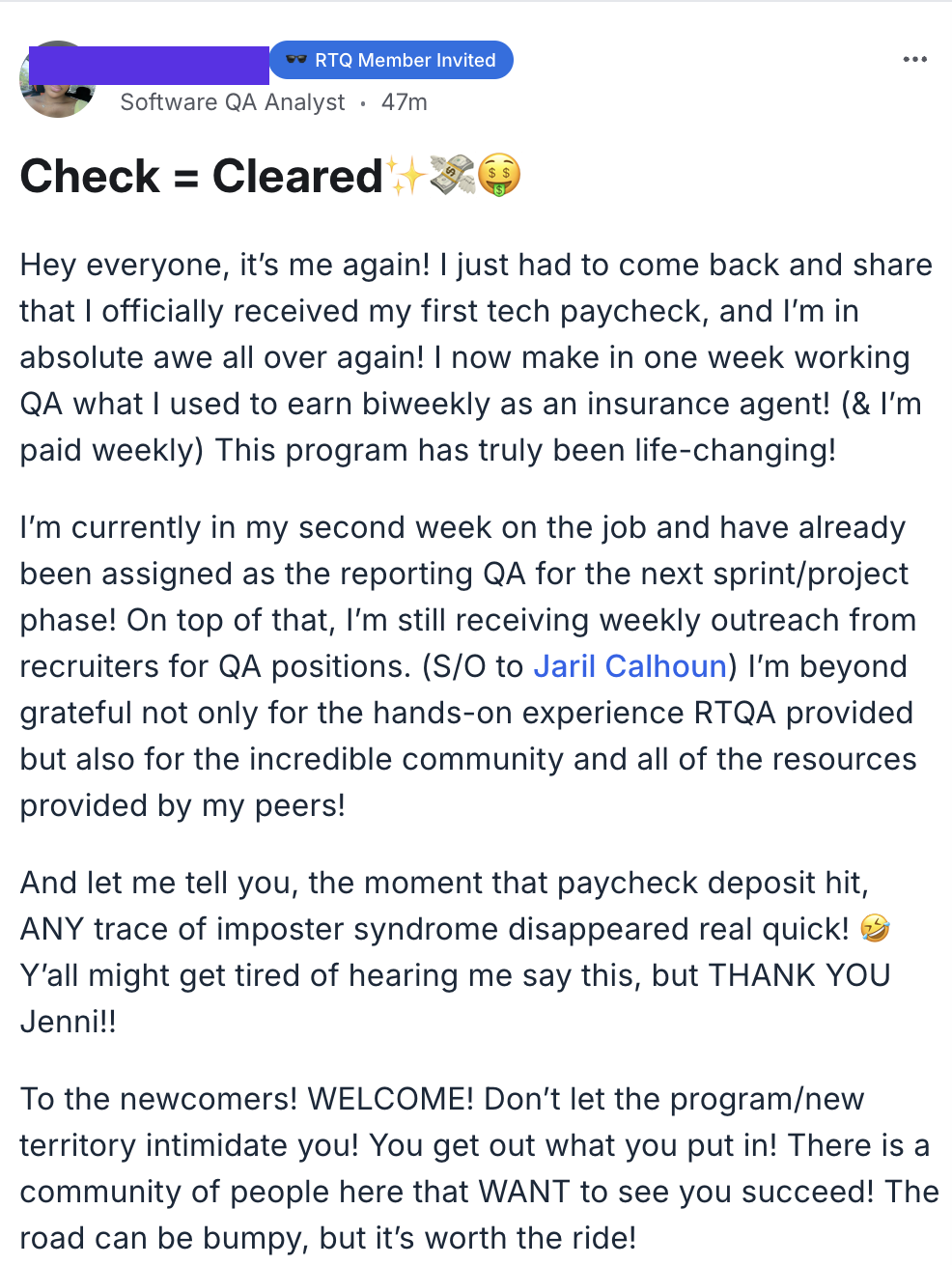Tap the RTQ Member Invited badge

click(x=391, y=60)
